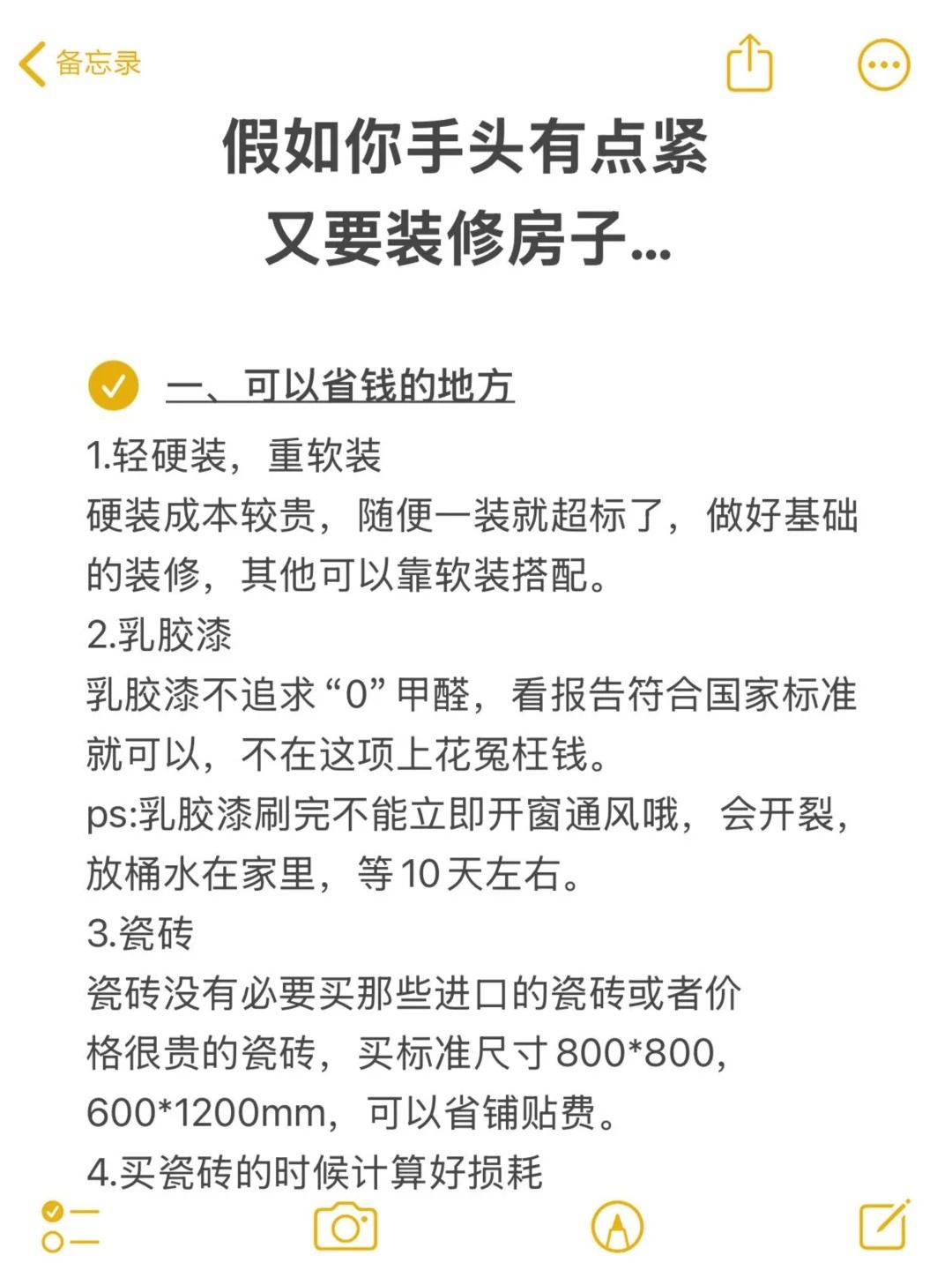Go back to the 备忘录 list
952x1270 pixels.
click(78, 63)
